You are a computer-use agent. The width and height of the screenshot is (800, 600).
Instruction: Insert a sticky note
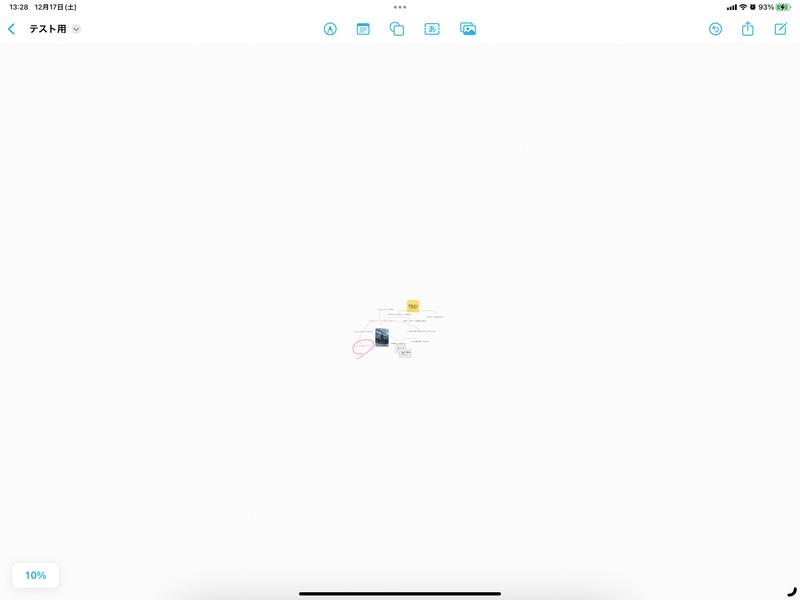coord(363,29)
